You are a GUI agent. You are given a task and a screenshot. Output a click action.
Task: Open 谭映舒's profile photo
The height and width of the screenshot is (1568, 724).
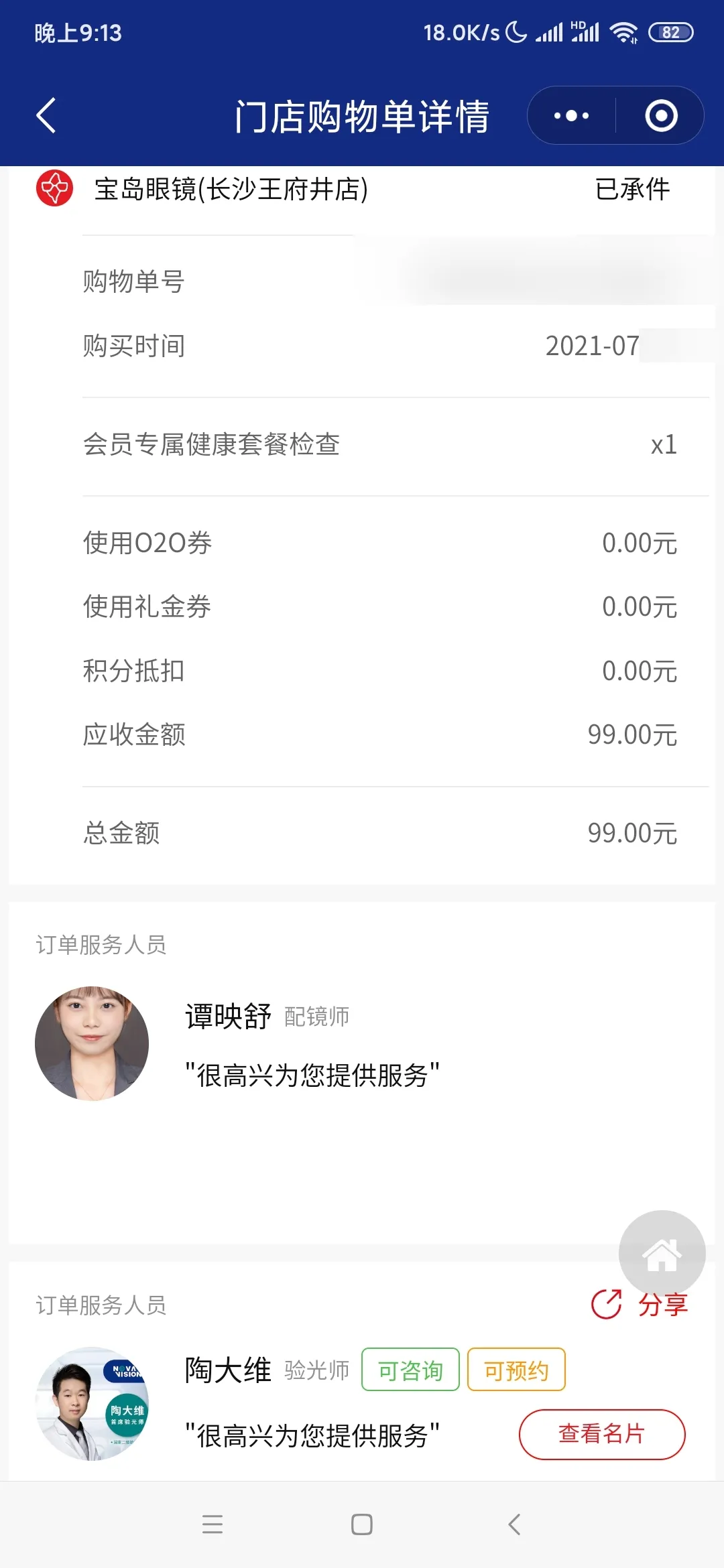click(92, 1043)
